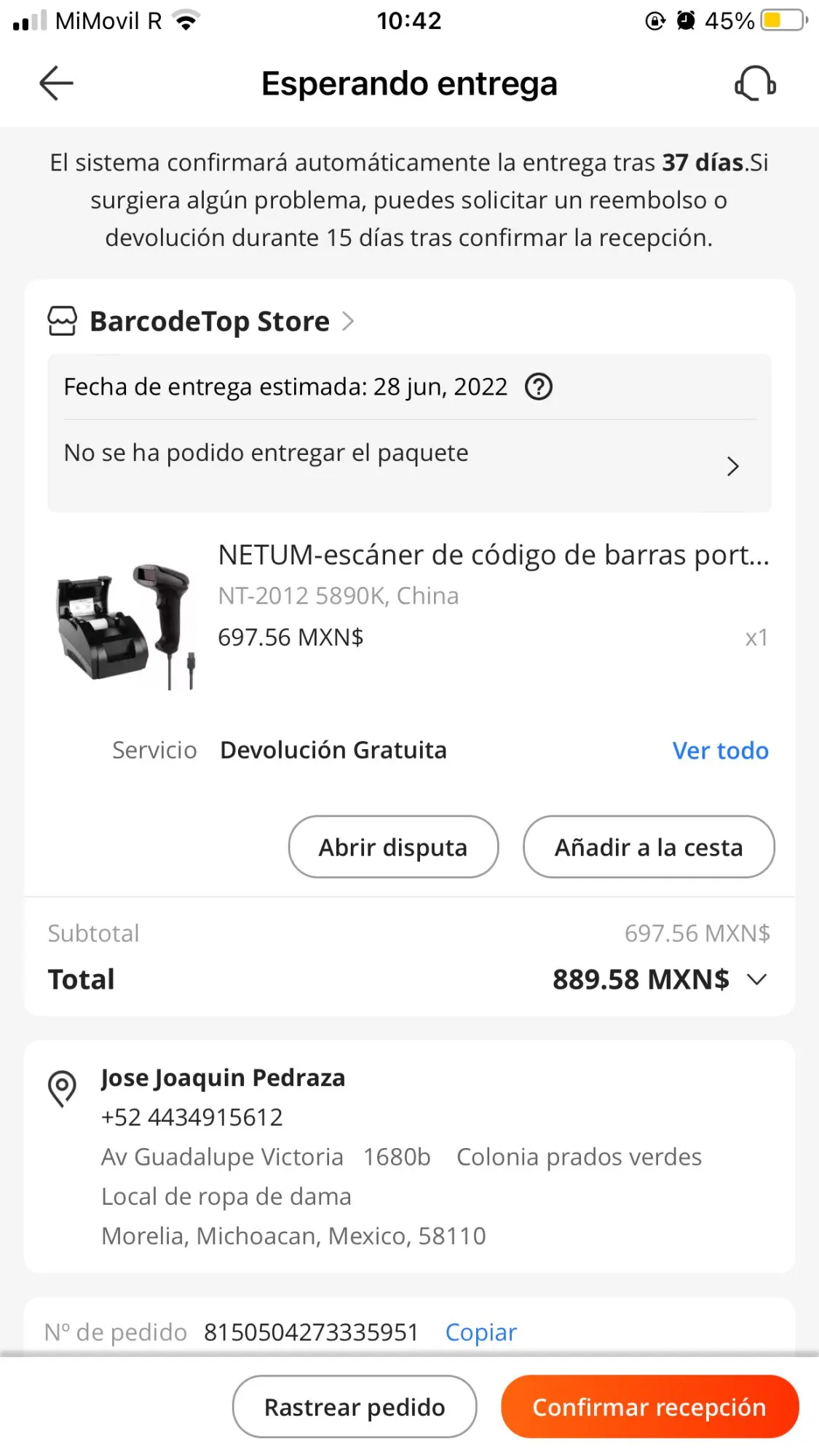
Task: Confirm receipt with Confirmar recepción
Action: click(x=649, y=1407)
